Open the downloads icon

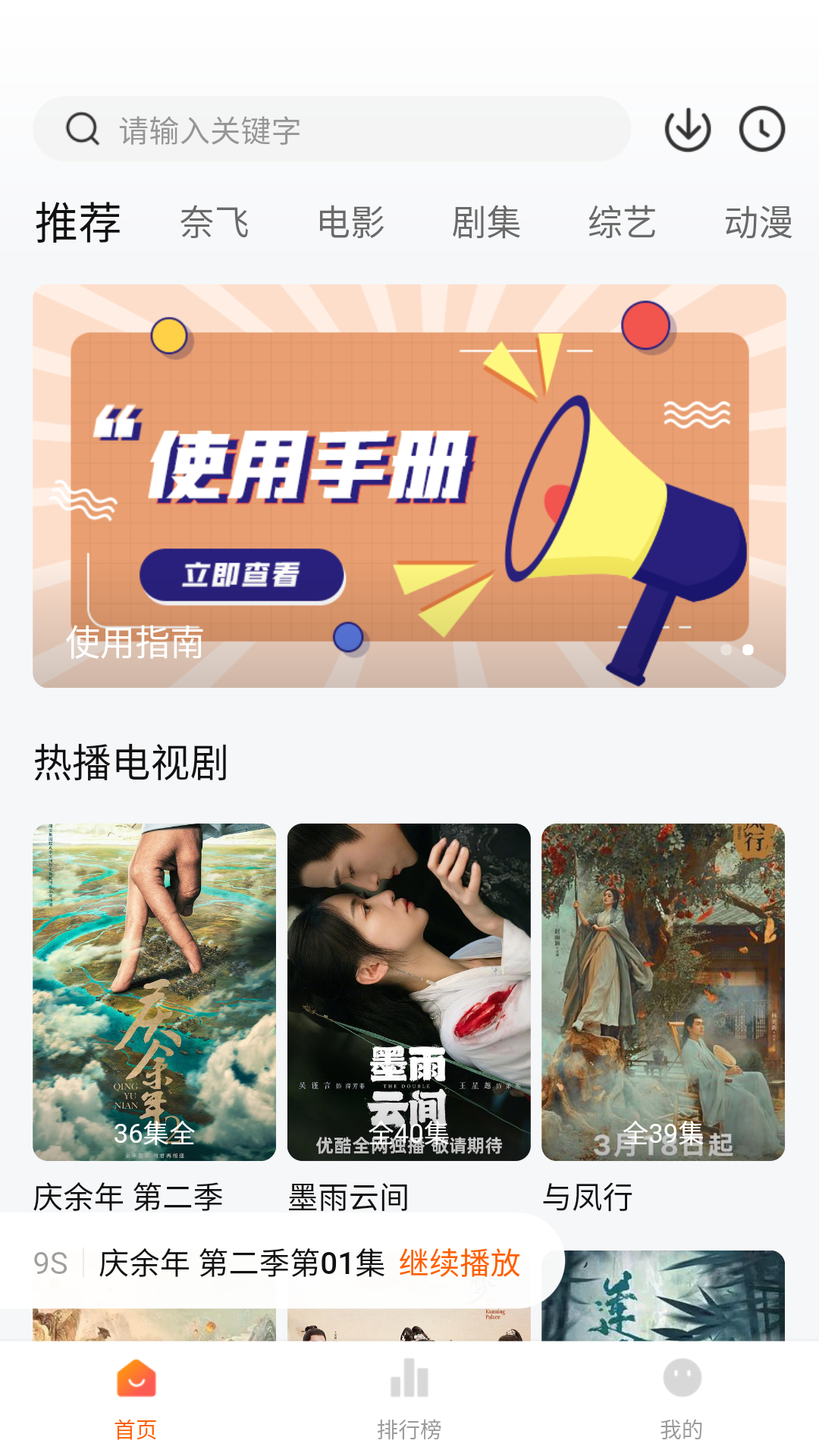point(687,130)
